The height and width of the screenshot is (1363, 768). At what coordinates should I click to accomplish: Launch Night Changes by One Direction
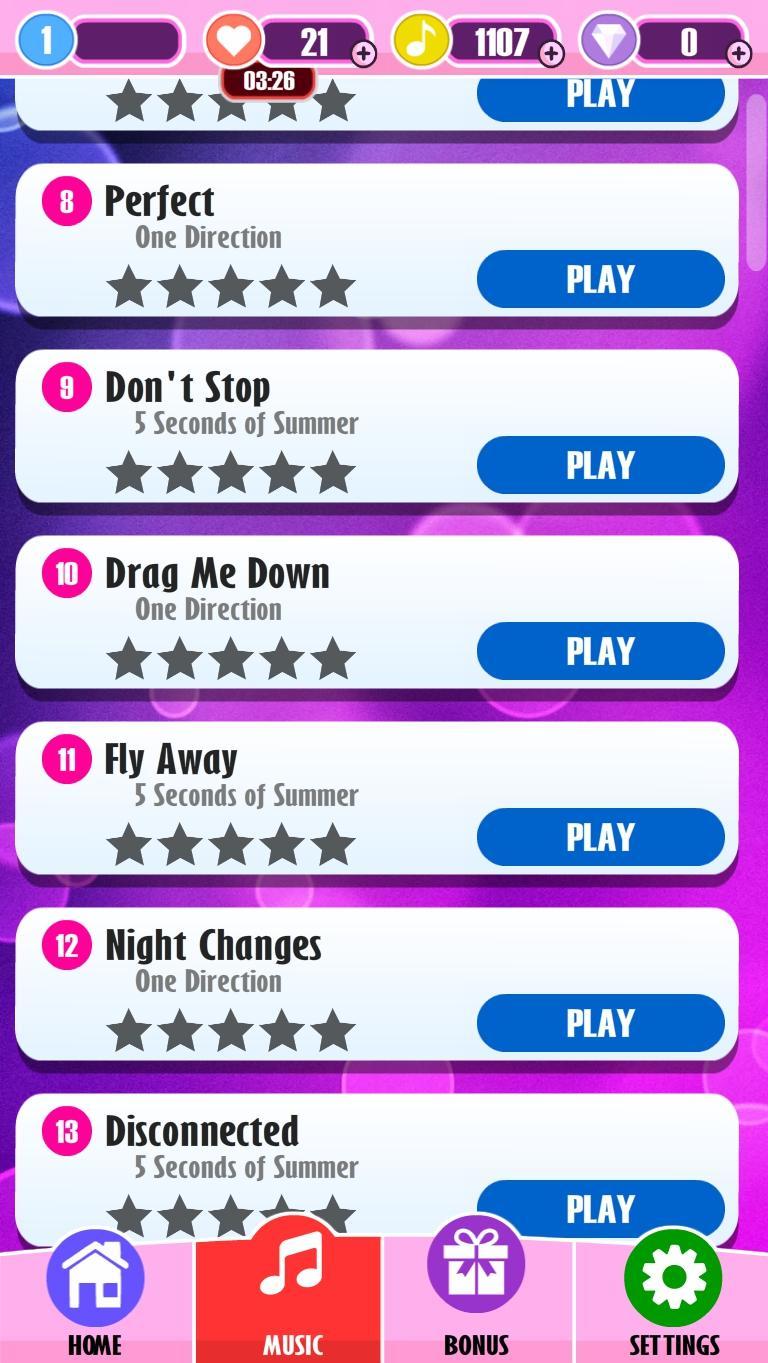600,1023
